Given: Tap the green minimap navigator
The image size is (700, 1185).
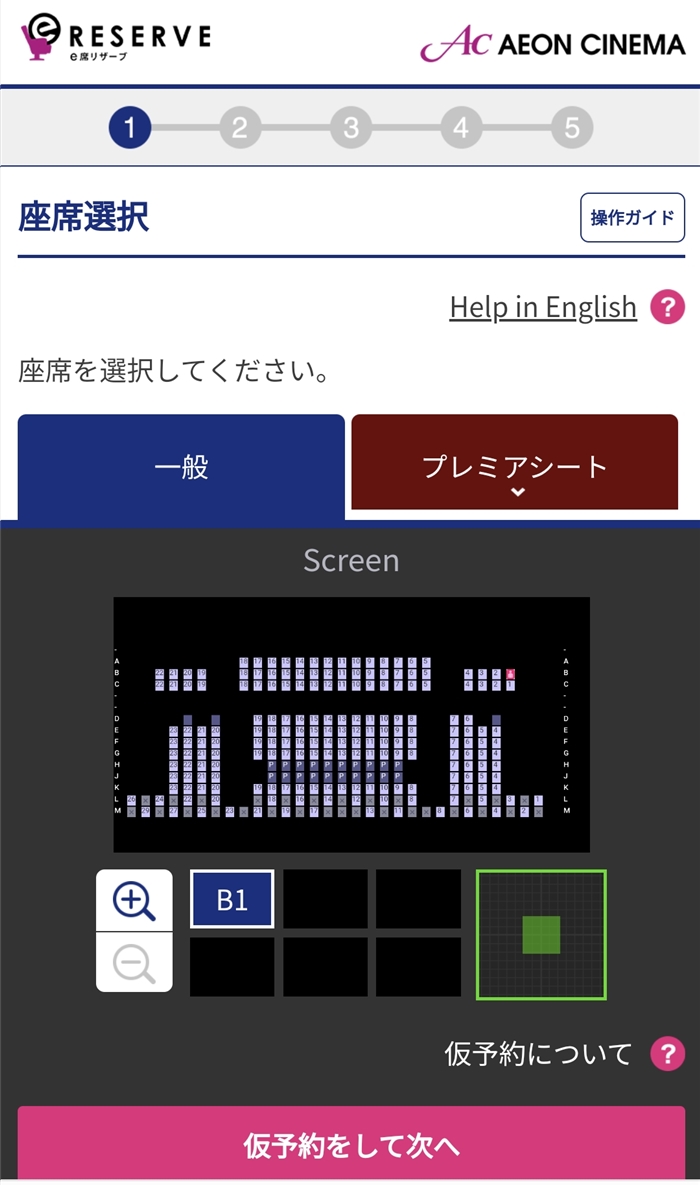Looking at the screenshot, I should (541, 935).
